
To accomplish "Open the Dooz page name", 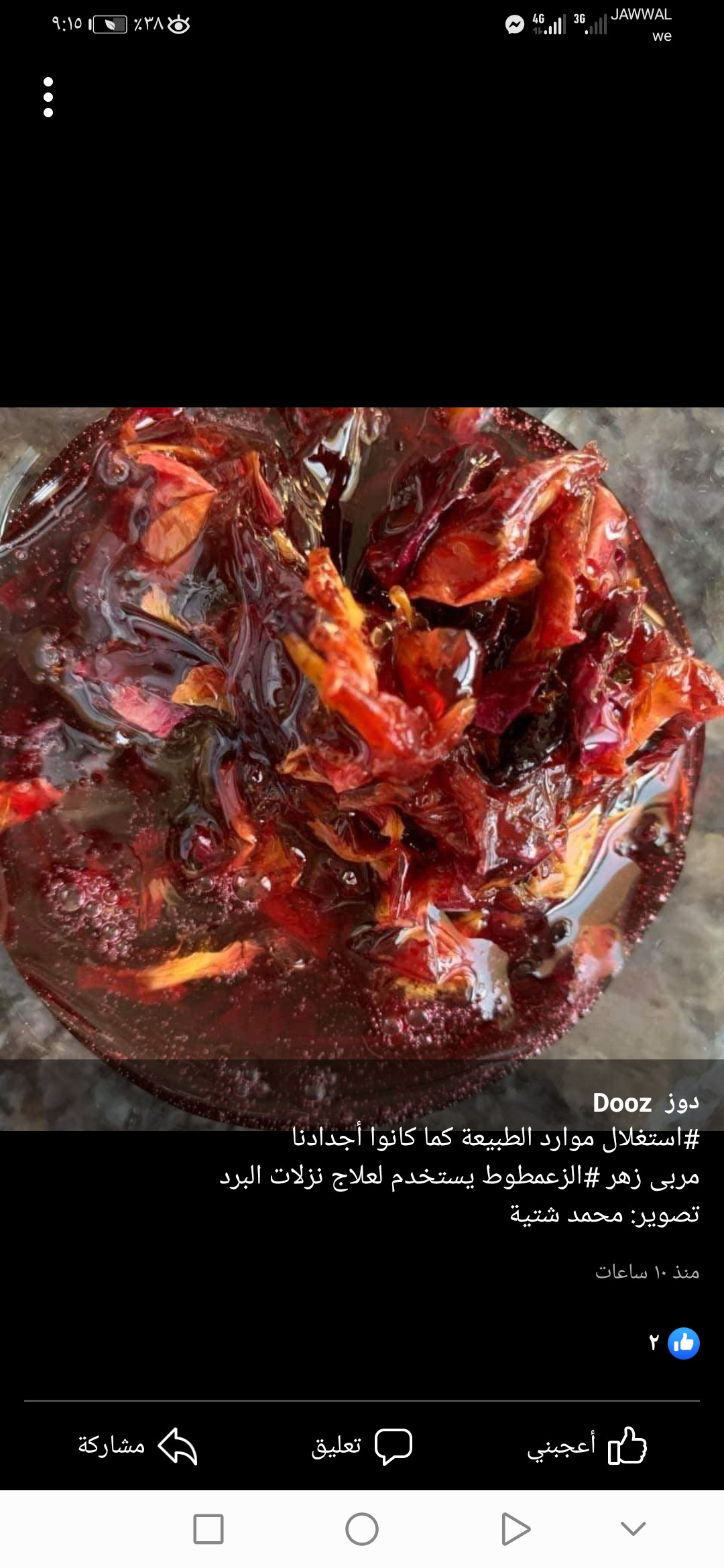I will (645, 1103).
